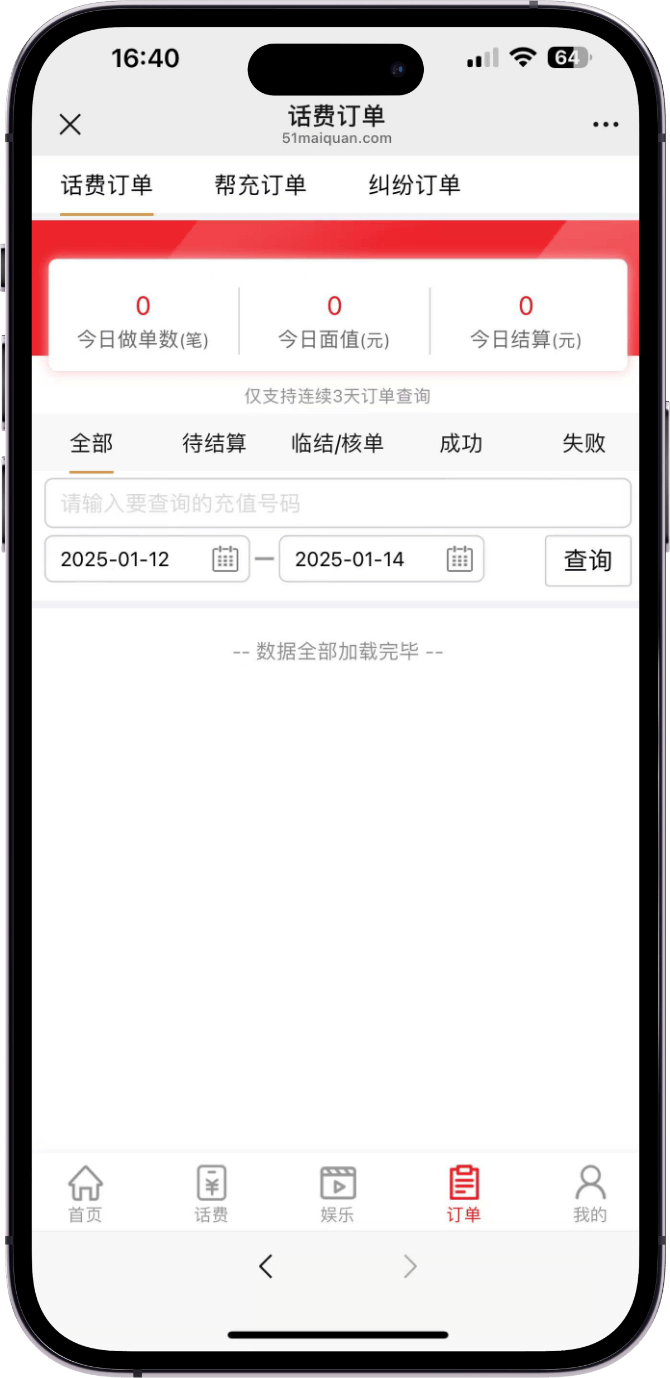Tap the 查询 button

click(x=588, y=560)
